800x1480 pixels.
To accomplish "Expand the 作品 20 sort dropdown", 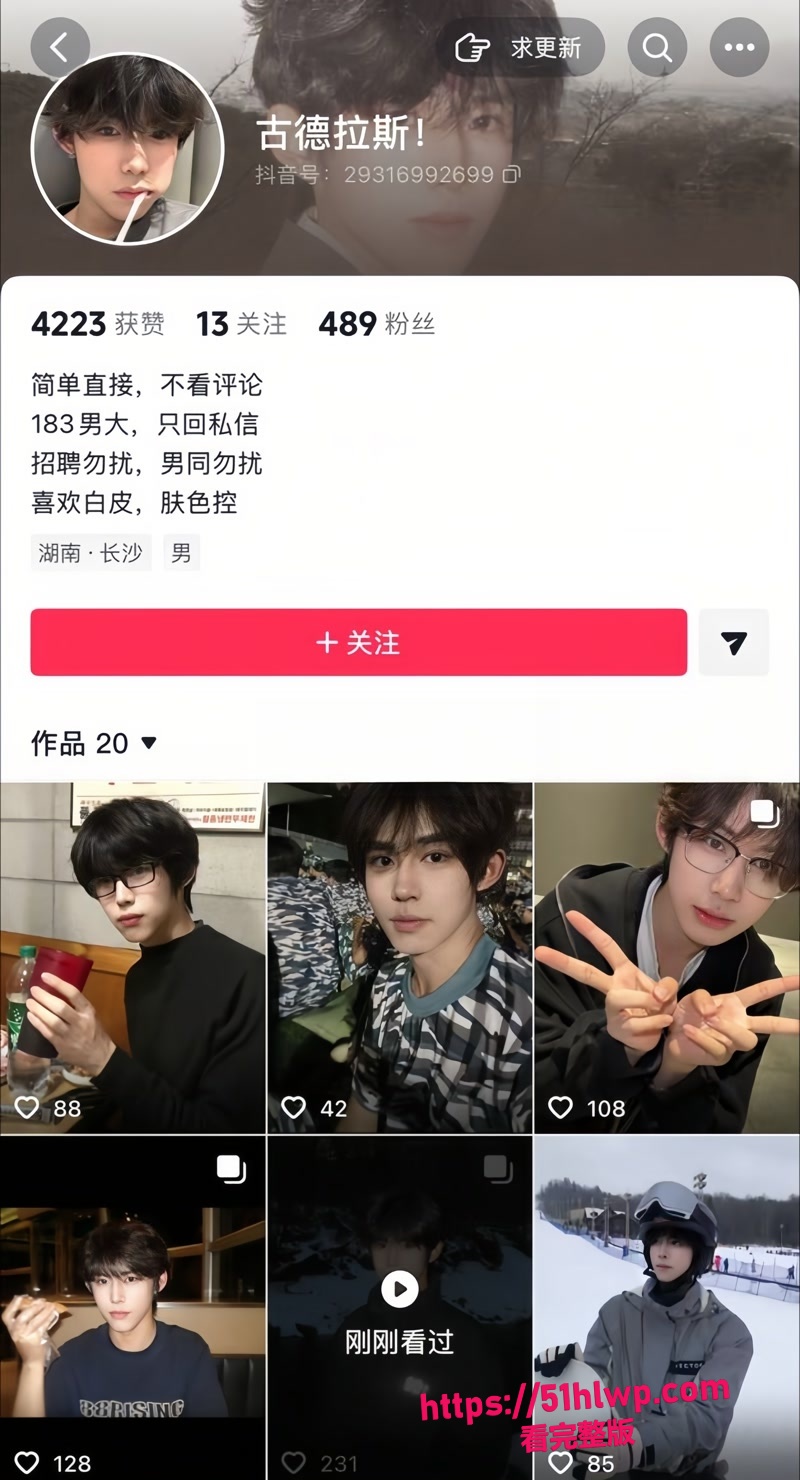I will [x=94, y=743].
